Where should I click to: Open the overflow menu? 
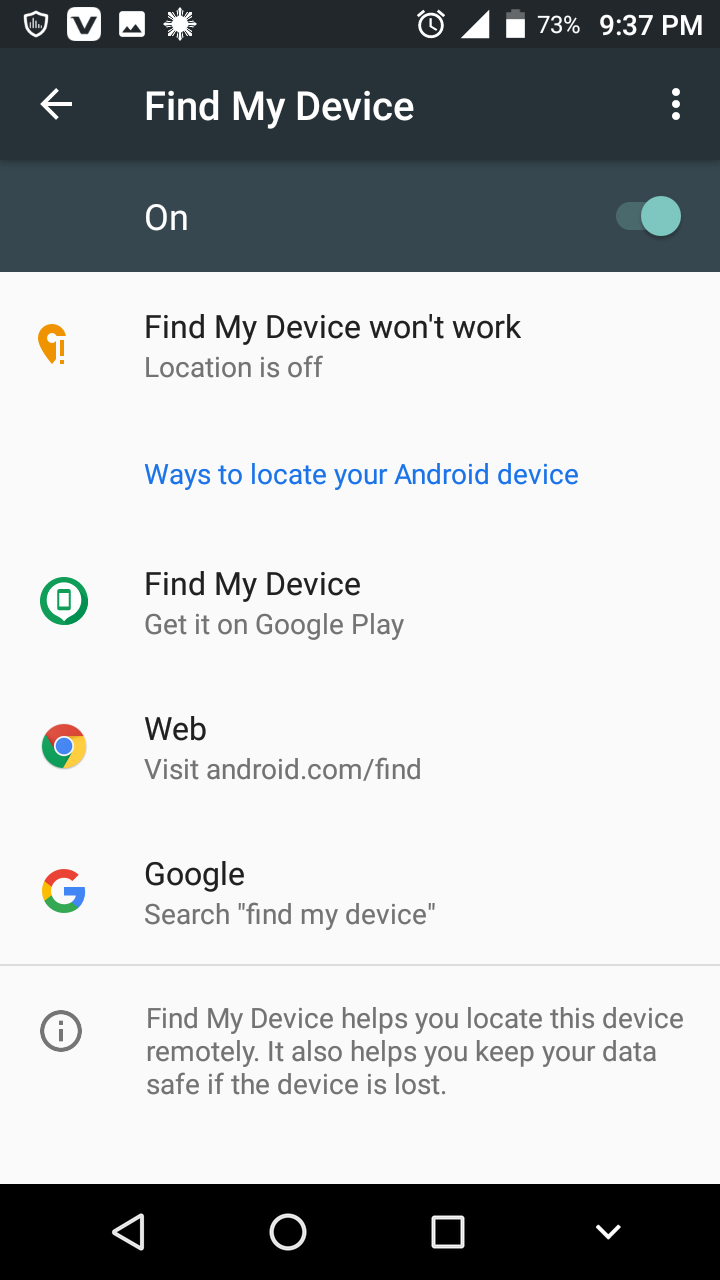pos(676,104)
